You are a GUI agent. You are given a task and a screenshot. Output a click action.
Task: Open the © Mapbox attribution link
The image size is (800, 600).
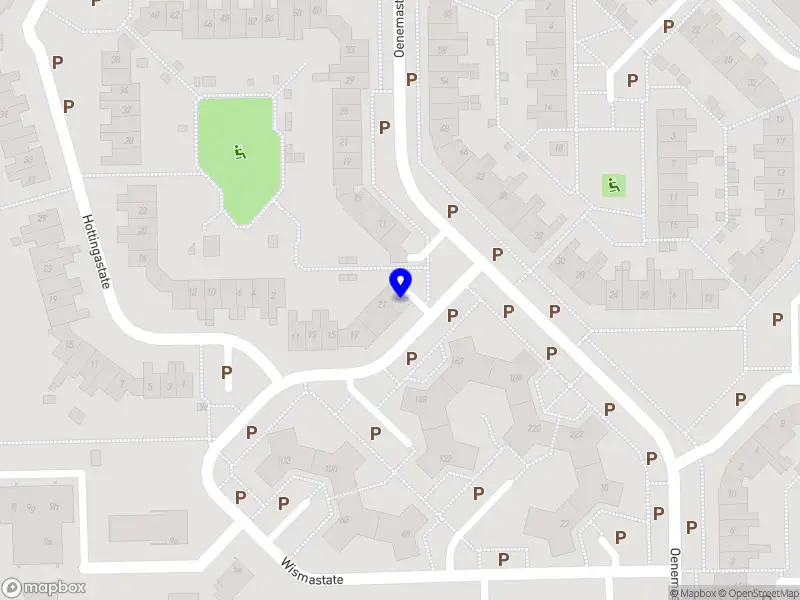(696, 593)
